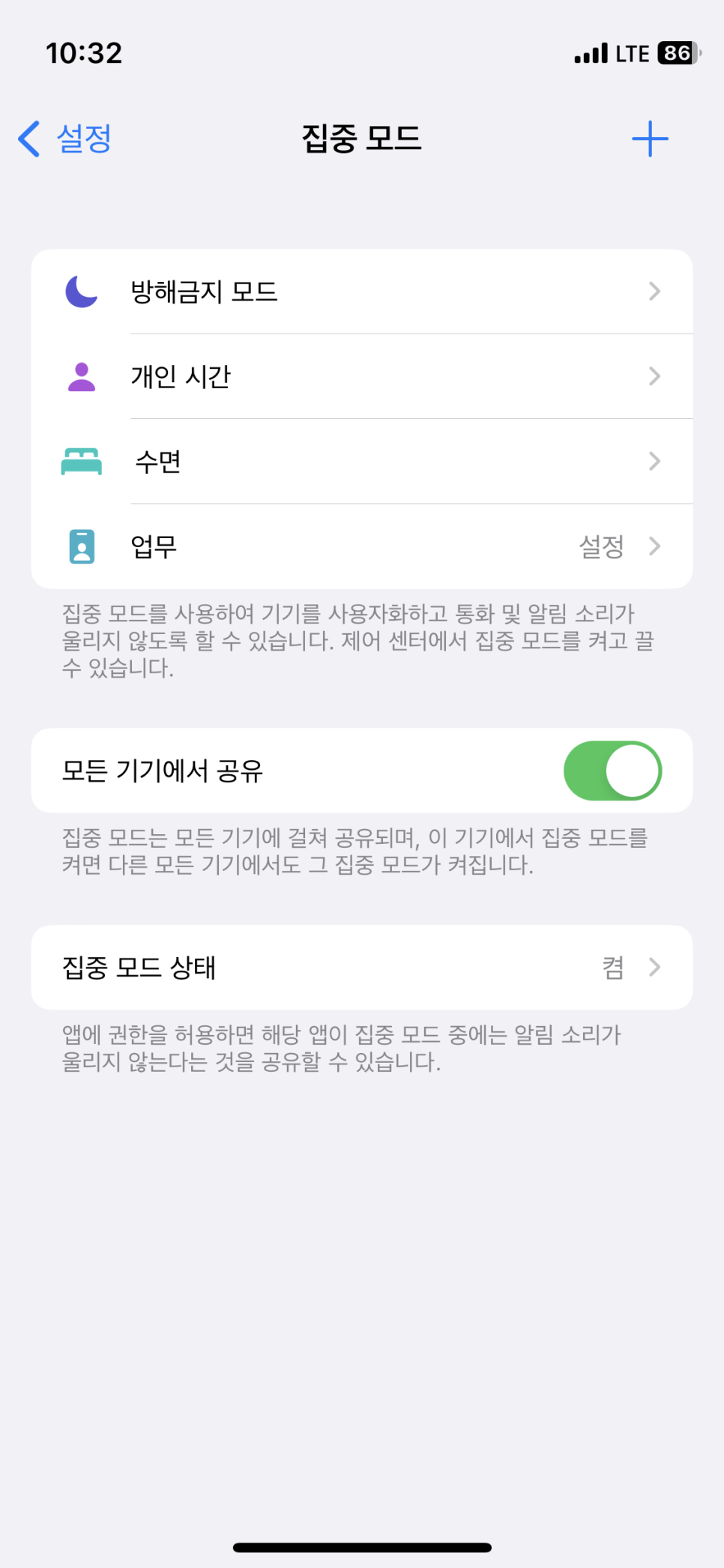
Task: Add a new focus mode with plus
Action: pos(649,139)
